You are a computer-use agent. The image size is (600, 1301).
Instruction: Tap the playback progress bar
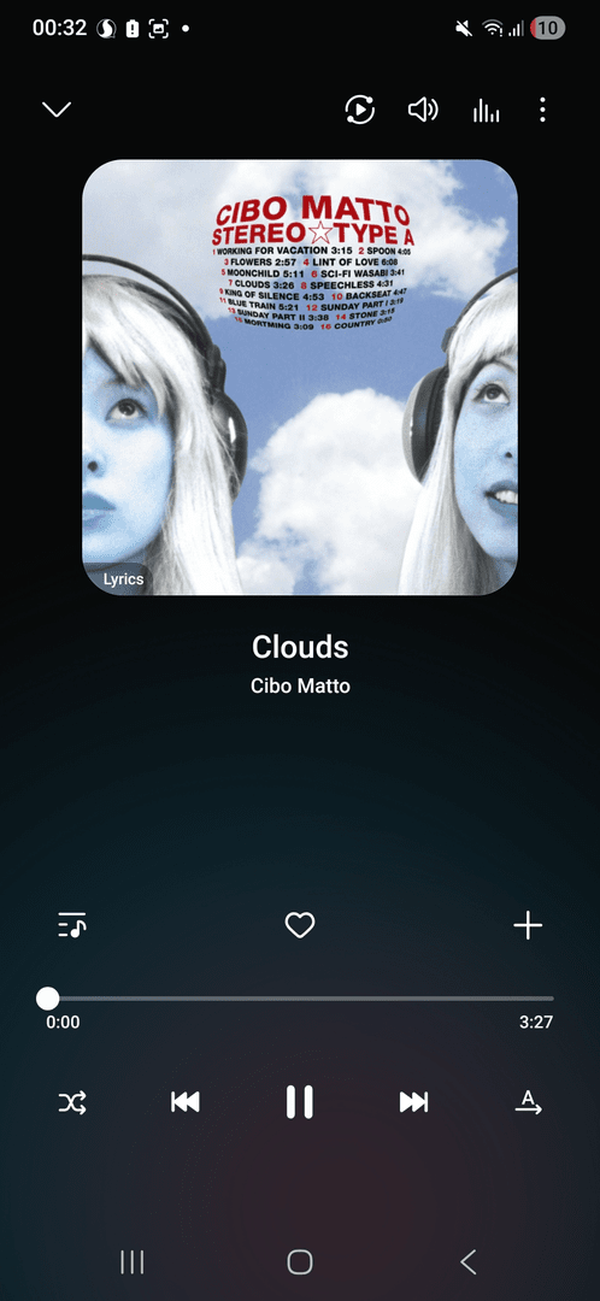tap(300, 998)
